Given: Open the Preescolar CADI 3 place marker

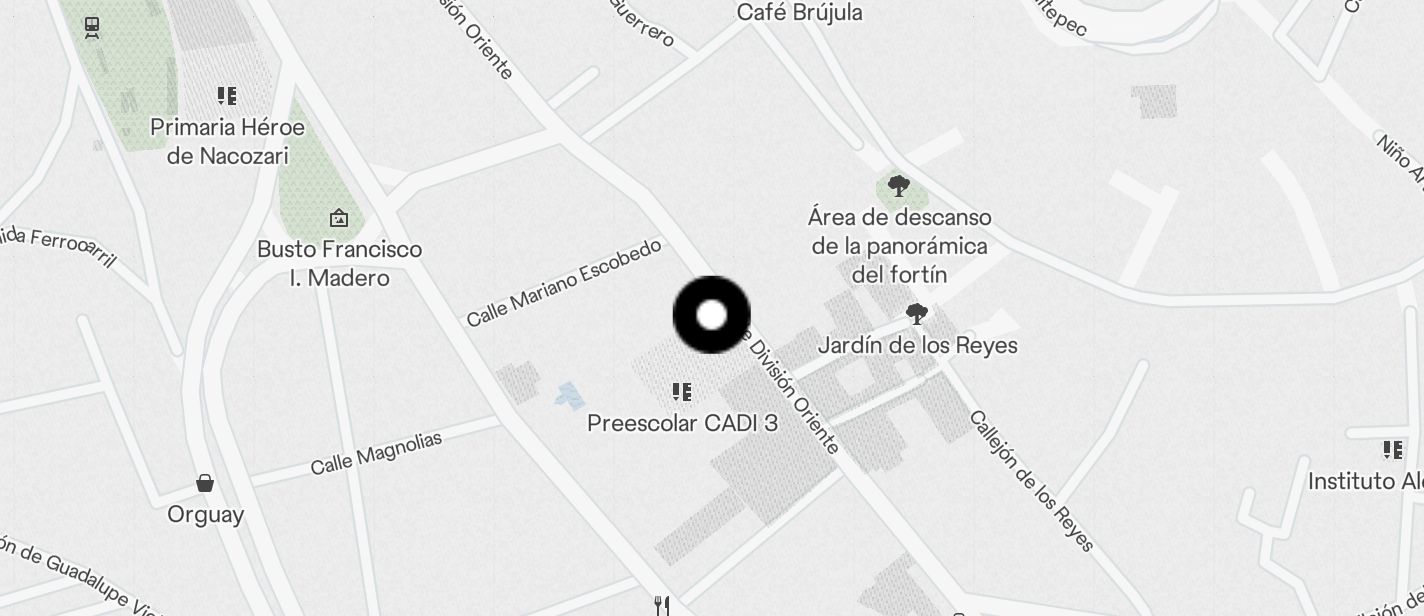Looking at the screenshot, I should (x=682, y=392).
